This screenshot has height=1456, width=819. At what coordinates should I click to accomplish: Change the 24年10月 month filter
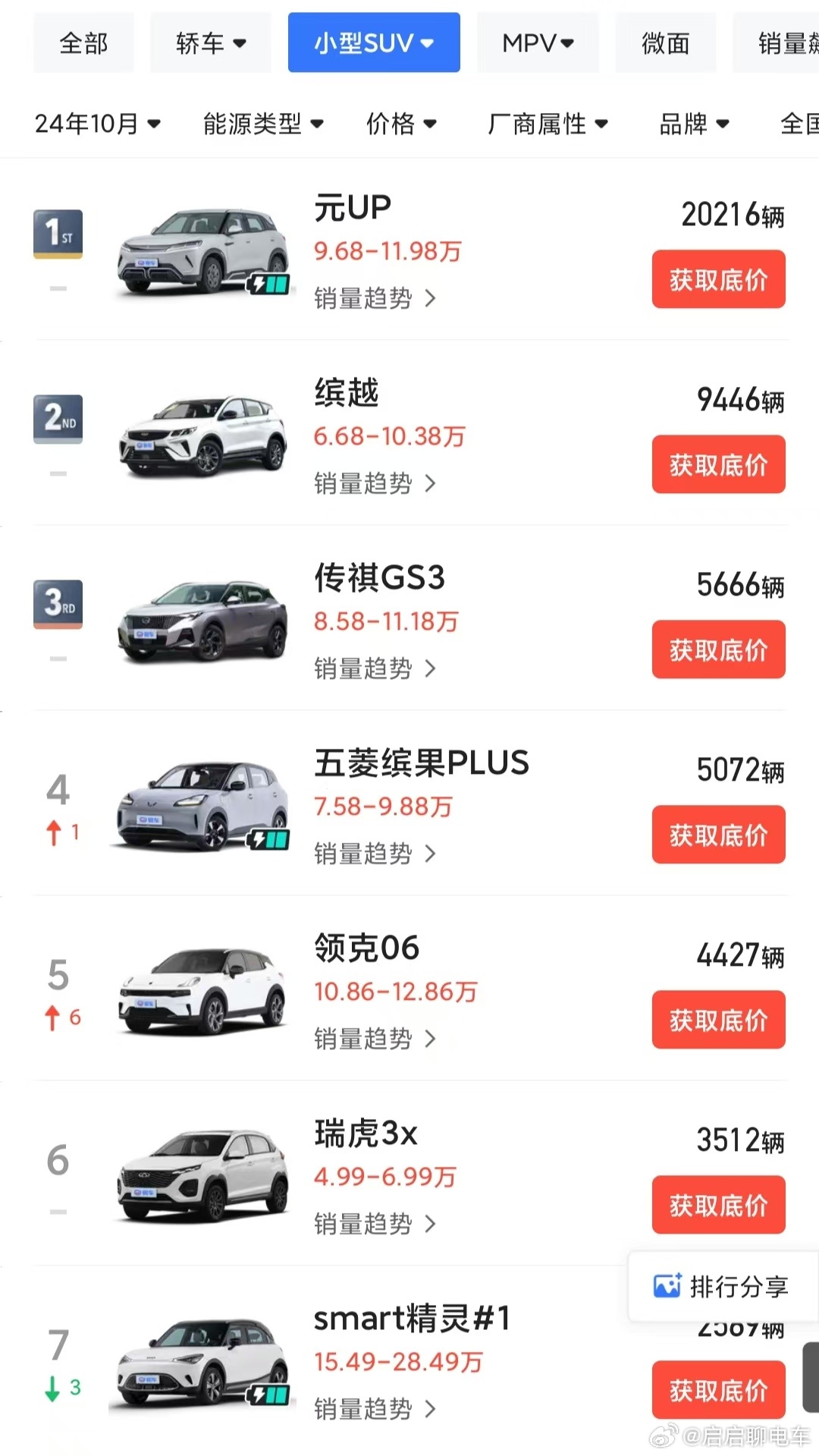point(98,123)
